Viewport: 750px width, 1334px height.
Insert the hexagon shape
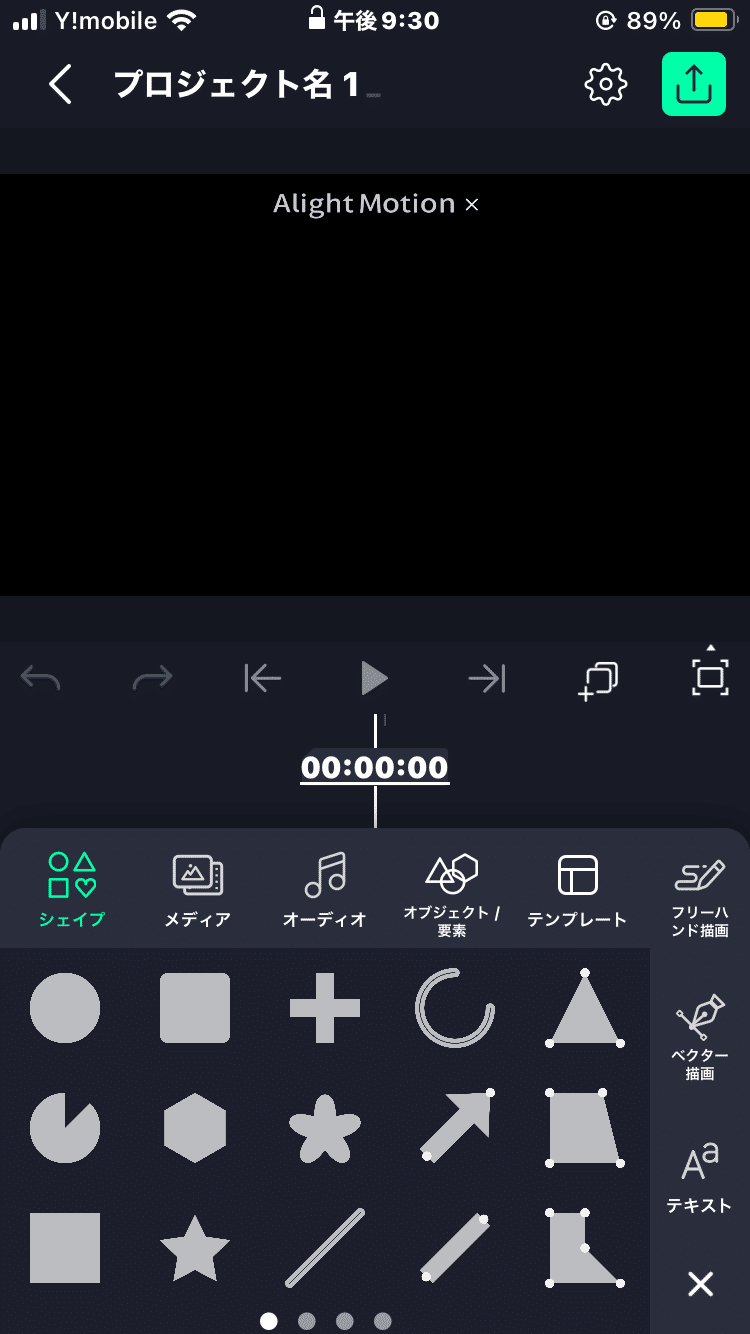[x=195, y=1128]
